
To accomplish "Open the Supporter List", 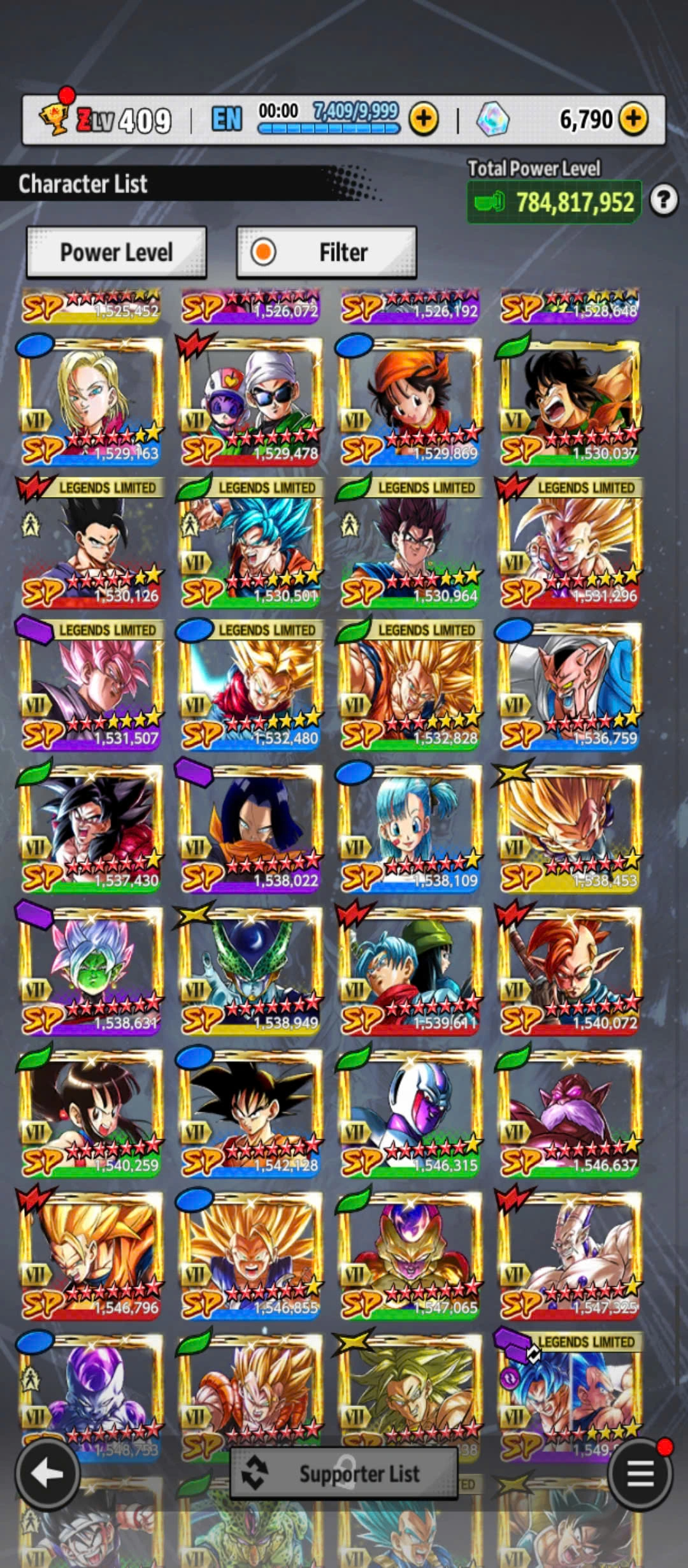I will [344, 1473].
